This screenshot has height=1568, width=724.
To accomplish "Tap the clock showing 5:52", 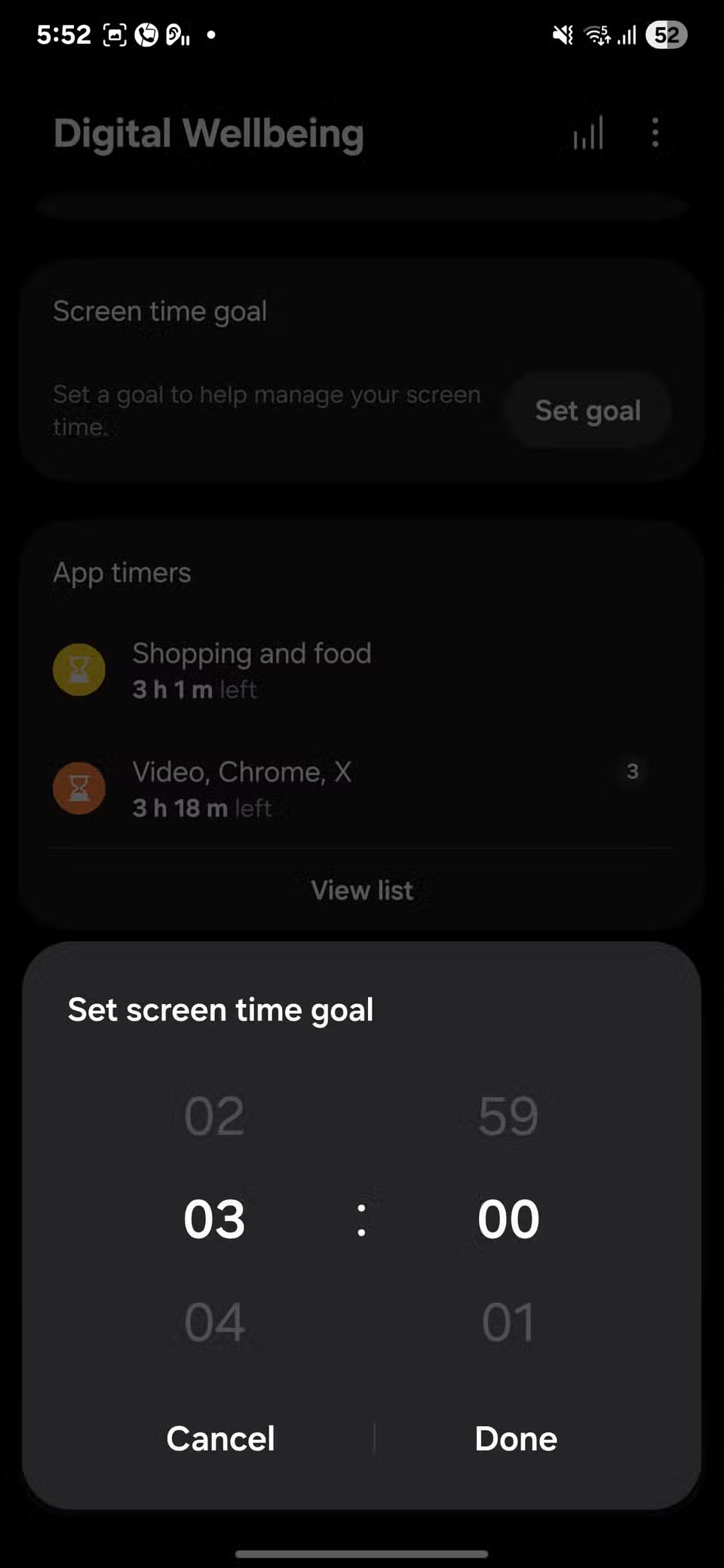I will pos(64,33).
